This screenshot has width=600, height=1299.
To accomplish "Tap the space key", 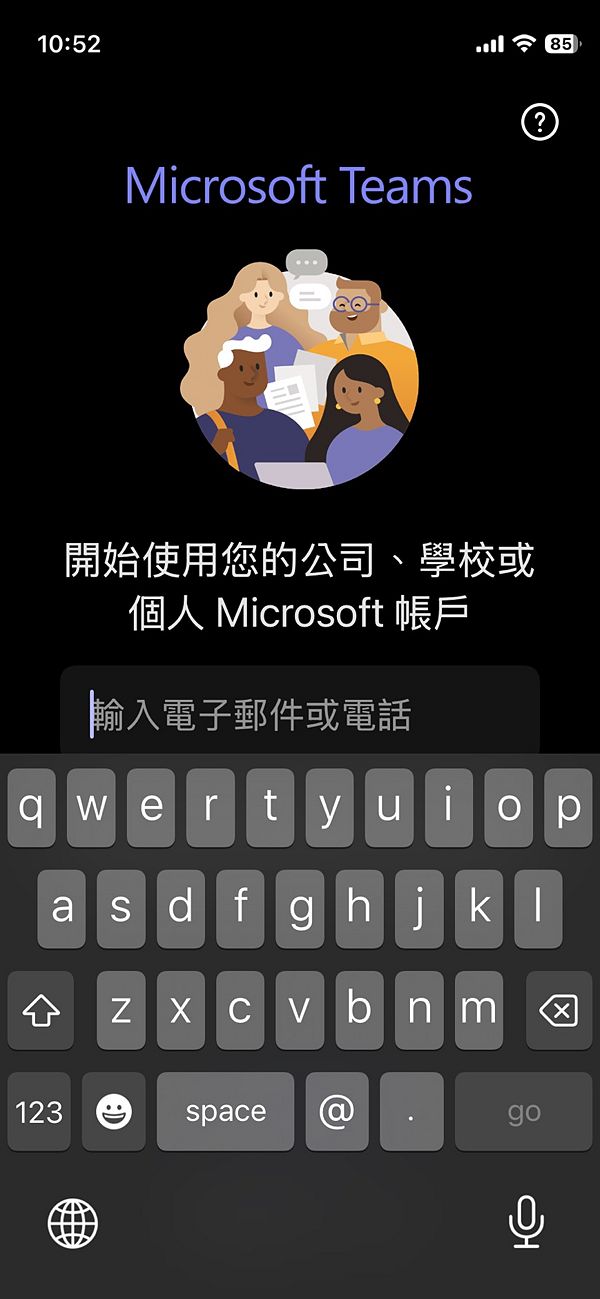I will click(x=225, y=1111).
